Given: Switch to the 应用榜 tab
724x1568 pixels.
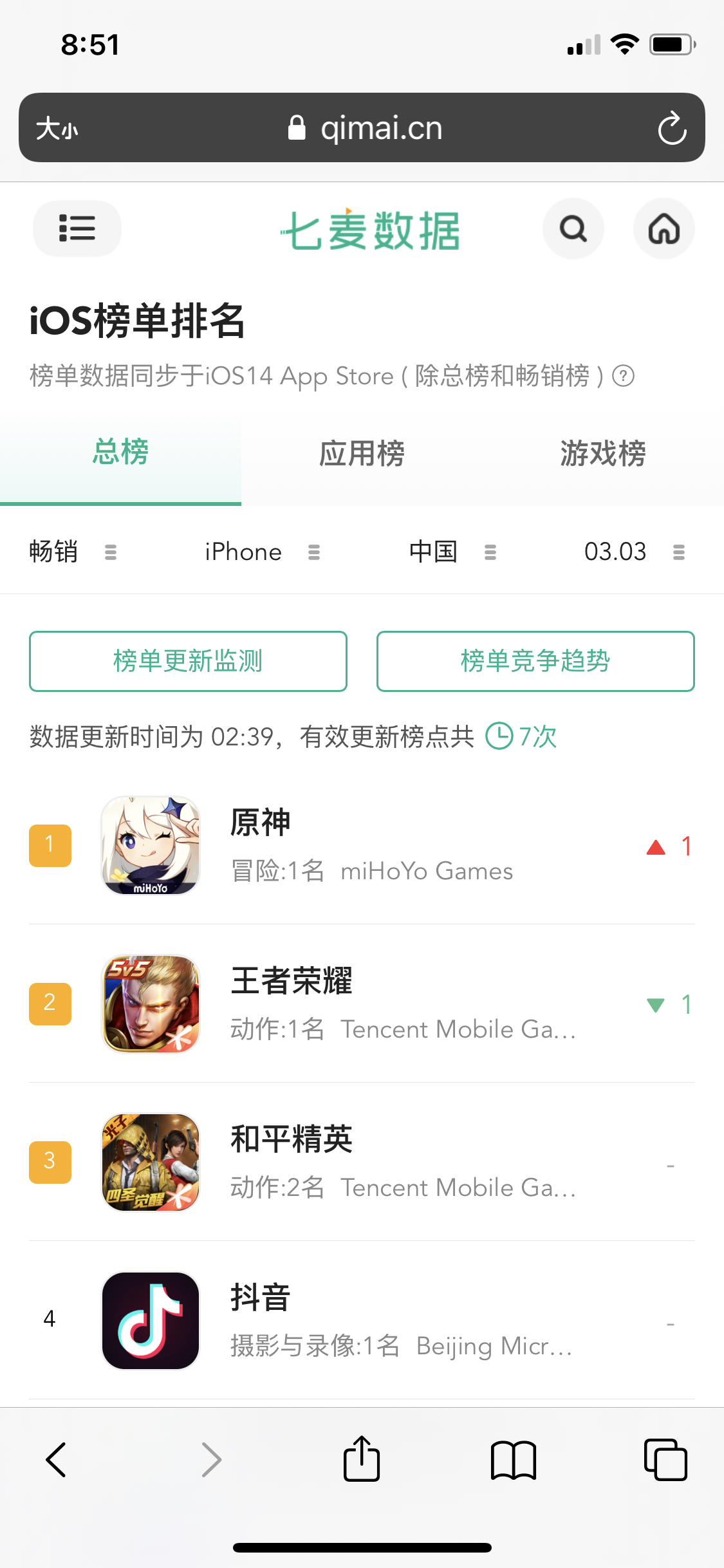Looking at the screenshot, I should tap(362, 454).
